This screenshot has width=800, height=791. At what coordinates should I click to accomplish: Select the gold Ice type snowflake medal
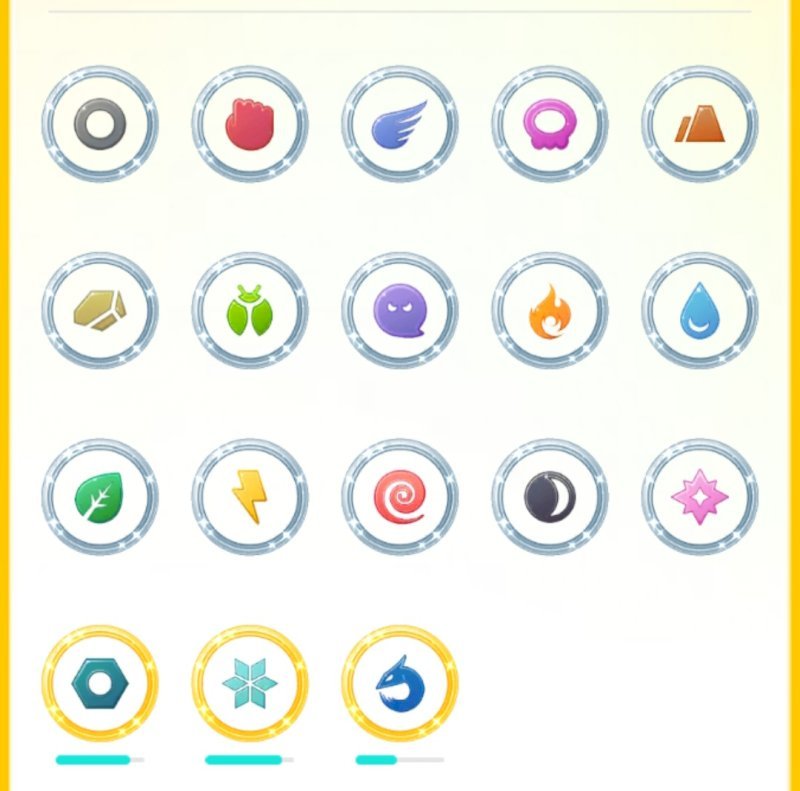point(249,684)
